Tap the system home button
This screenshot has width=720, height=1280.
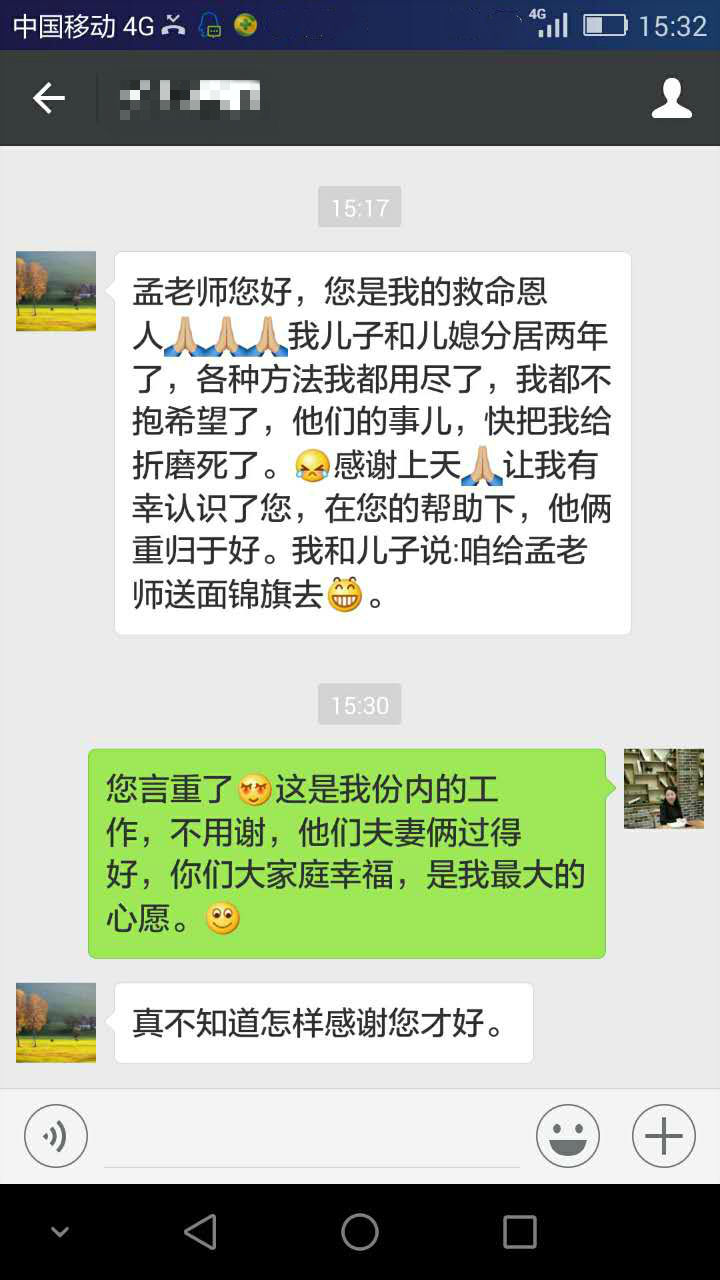(360, 1232)
